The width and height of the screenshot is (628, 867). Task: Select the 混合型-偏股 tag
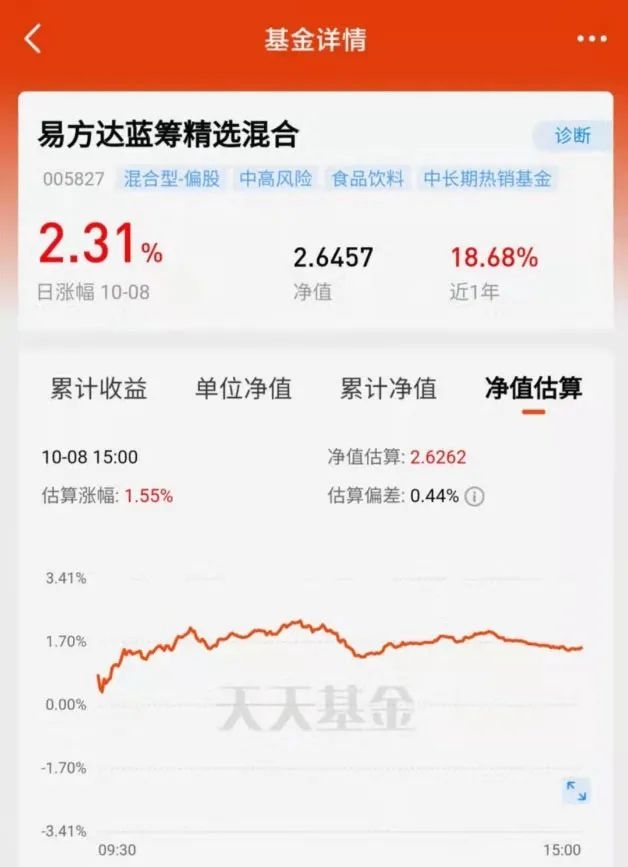171,179
